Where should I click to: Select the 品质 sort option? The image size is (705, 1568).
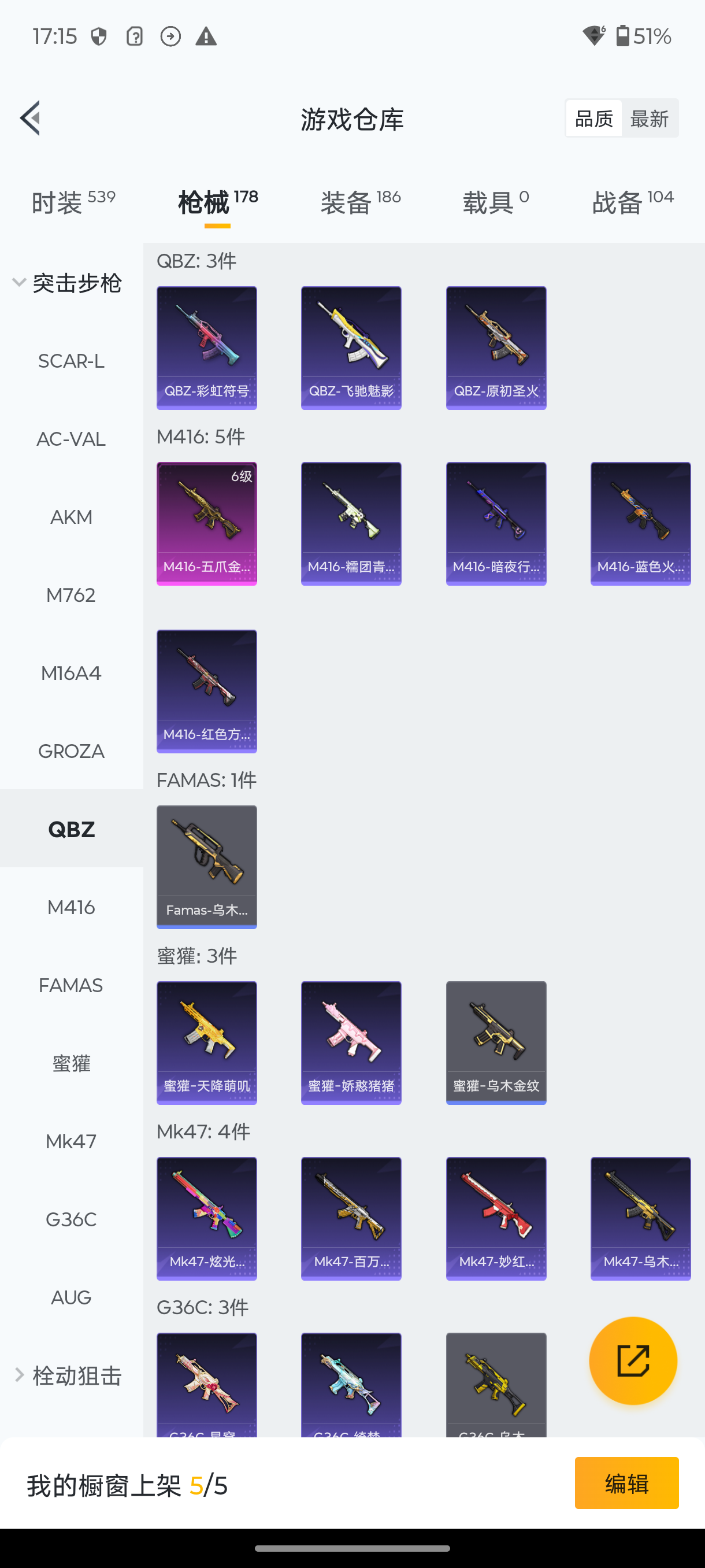point(593,118)
